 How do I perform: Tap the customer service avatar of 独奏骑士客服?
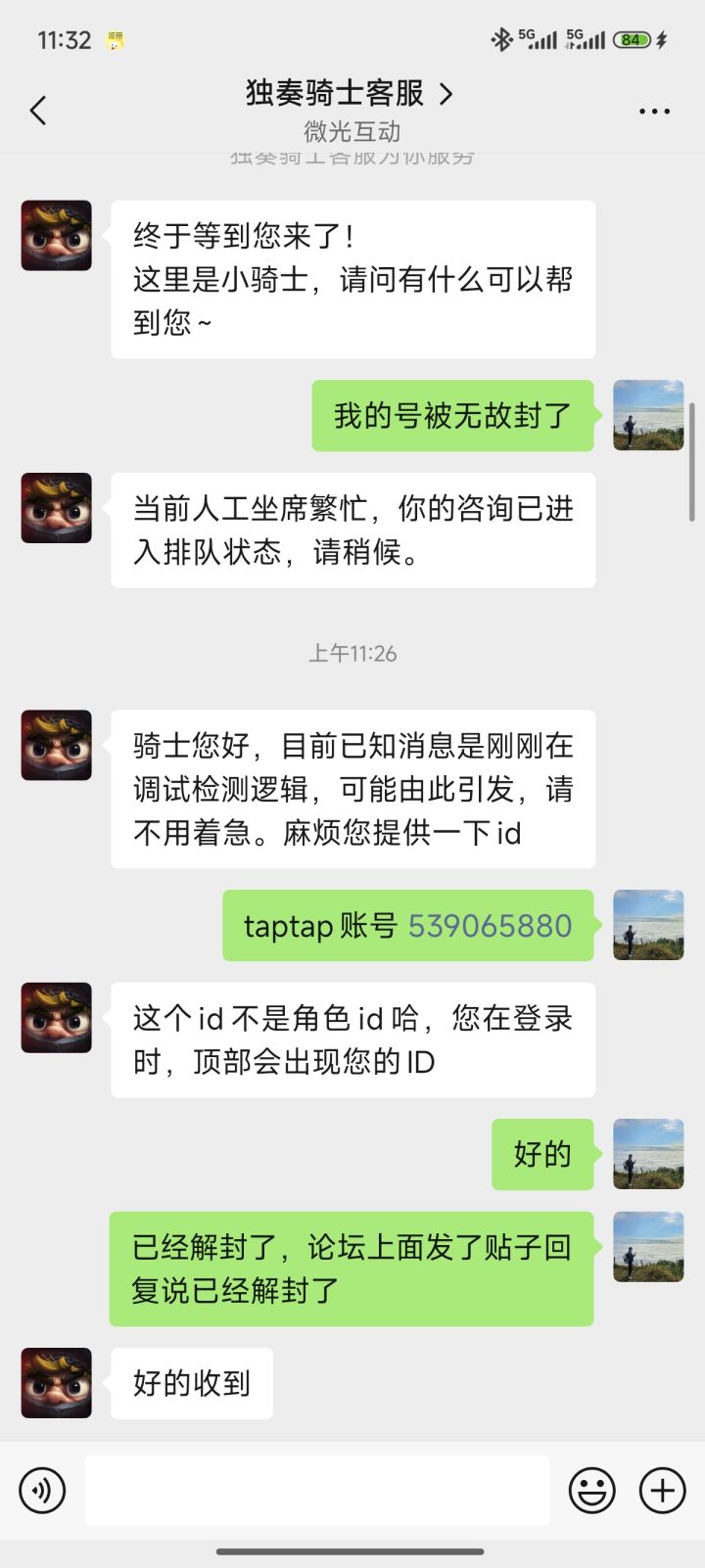pos(56,236)
